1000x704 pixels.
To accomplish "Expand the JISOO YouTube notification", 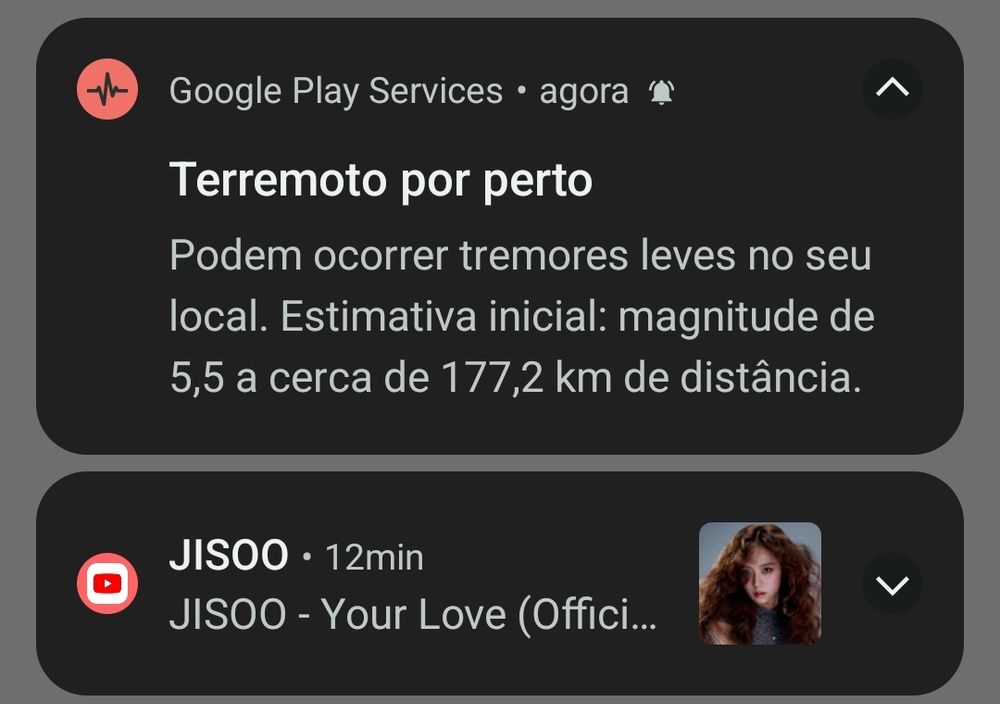I will pos(892,584).
